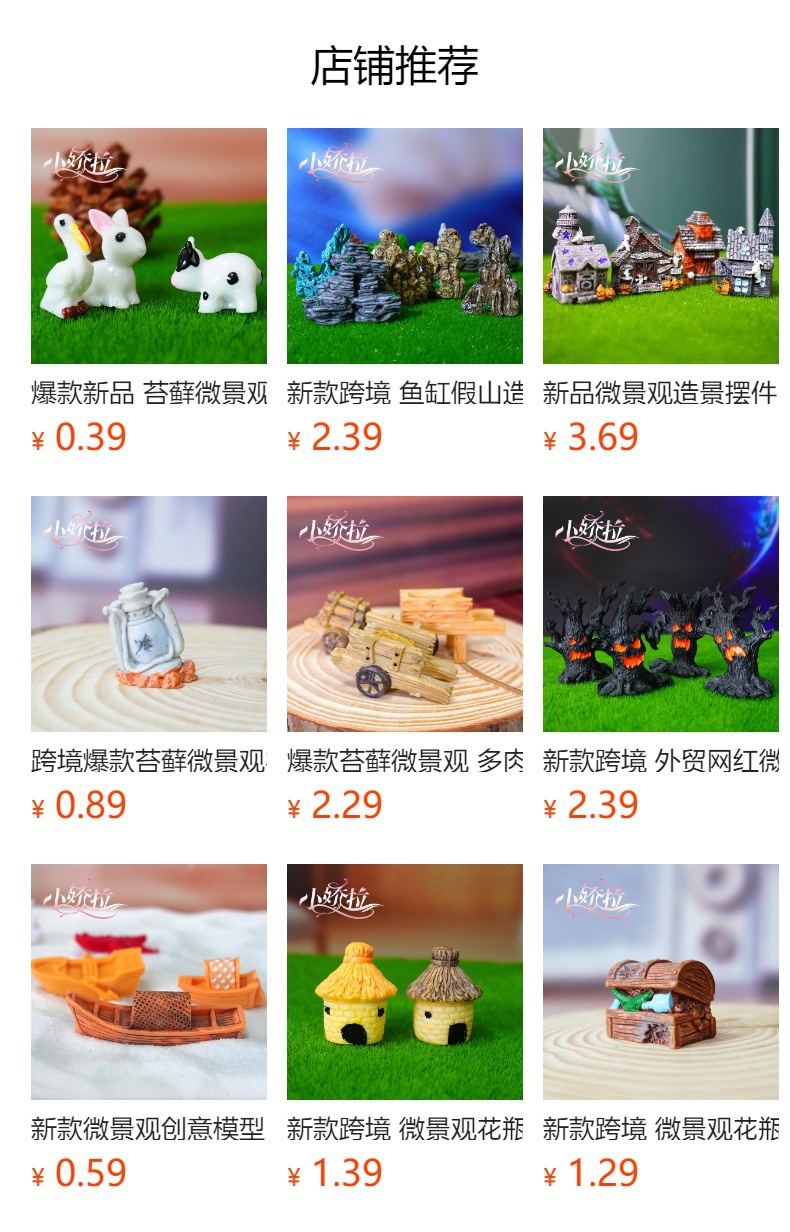This screenshot has width=790, height=1232.
Task: Select the 微景观花瓶 product priced ¥1.39
Action: 405,1027
